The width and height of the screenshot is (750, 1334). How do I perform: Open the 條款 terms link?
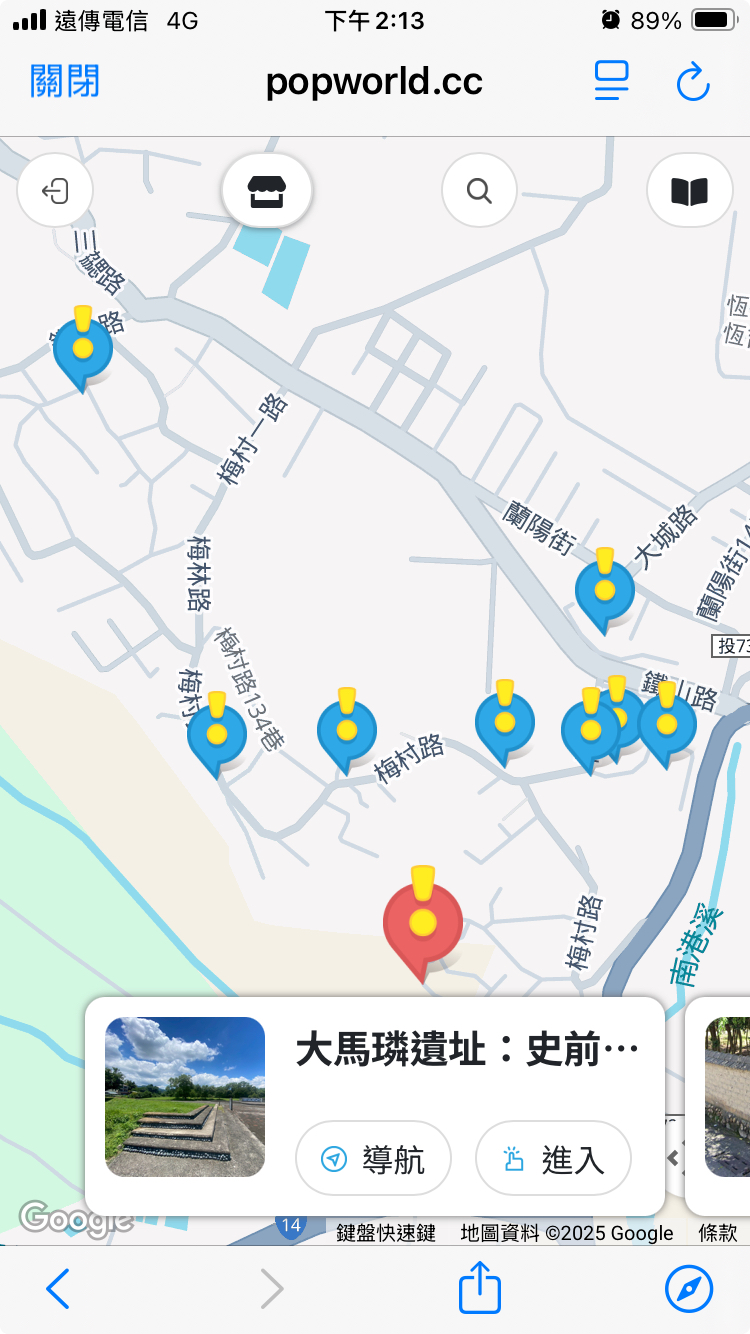[717, 1233]
